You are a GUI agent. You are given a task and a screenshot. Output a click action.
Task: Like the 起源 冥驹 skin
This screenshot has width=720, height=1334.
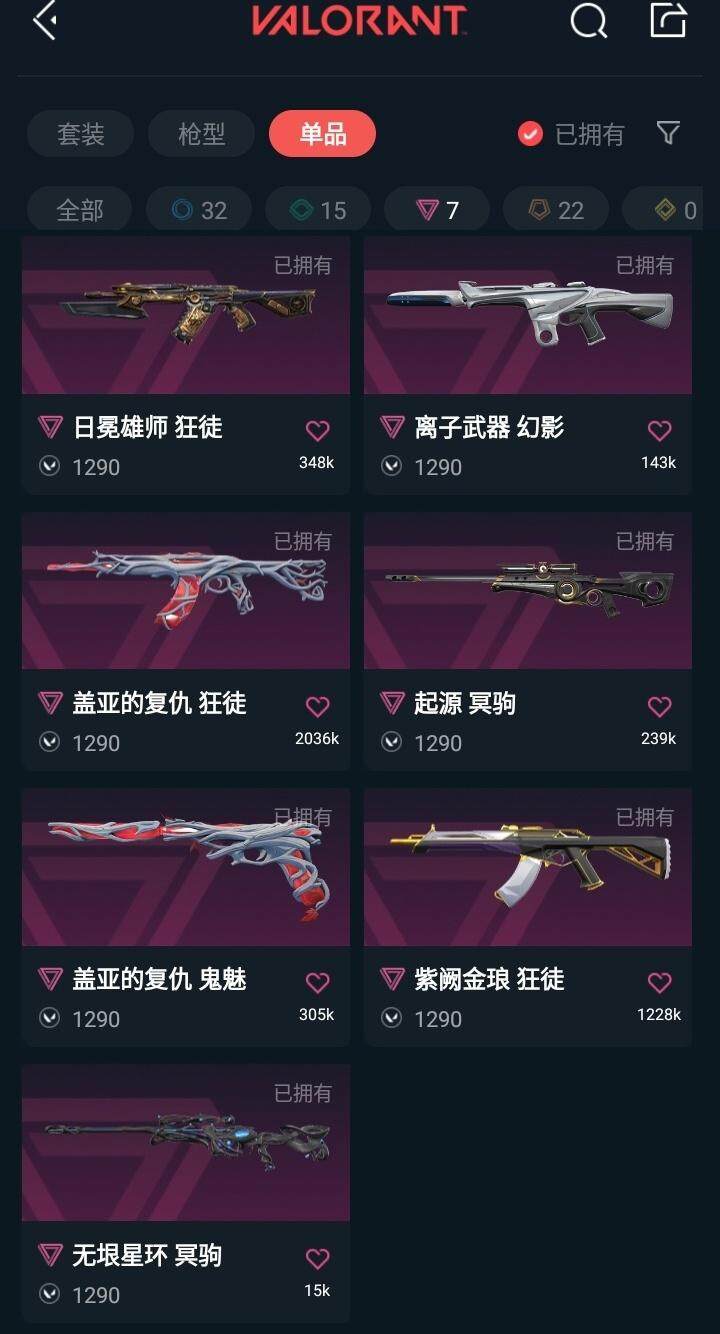pos(659,707)
